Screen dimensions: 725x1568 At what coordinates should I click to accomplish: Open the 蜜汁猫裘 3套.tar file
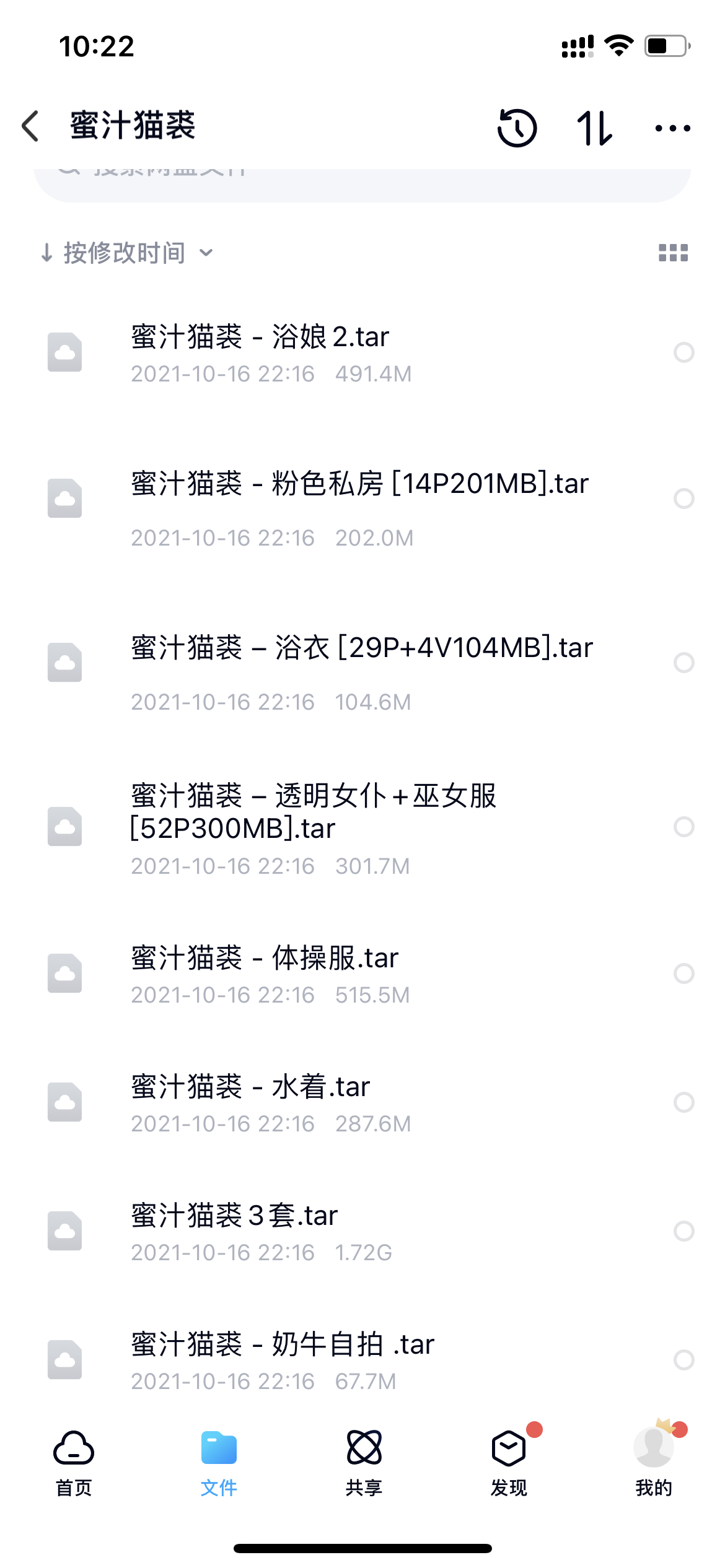362,1231
